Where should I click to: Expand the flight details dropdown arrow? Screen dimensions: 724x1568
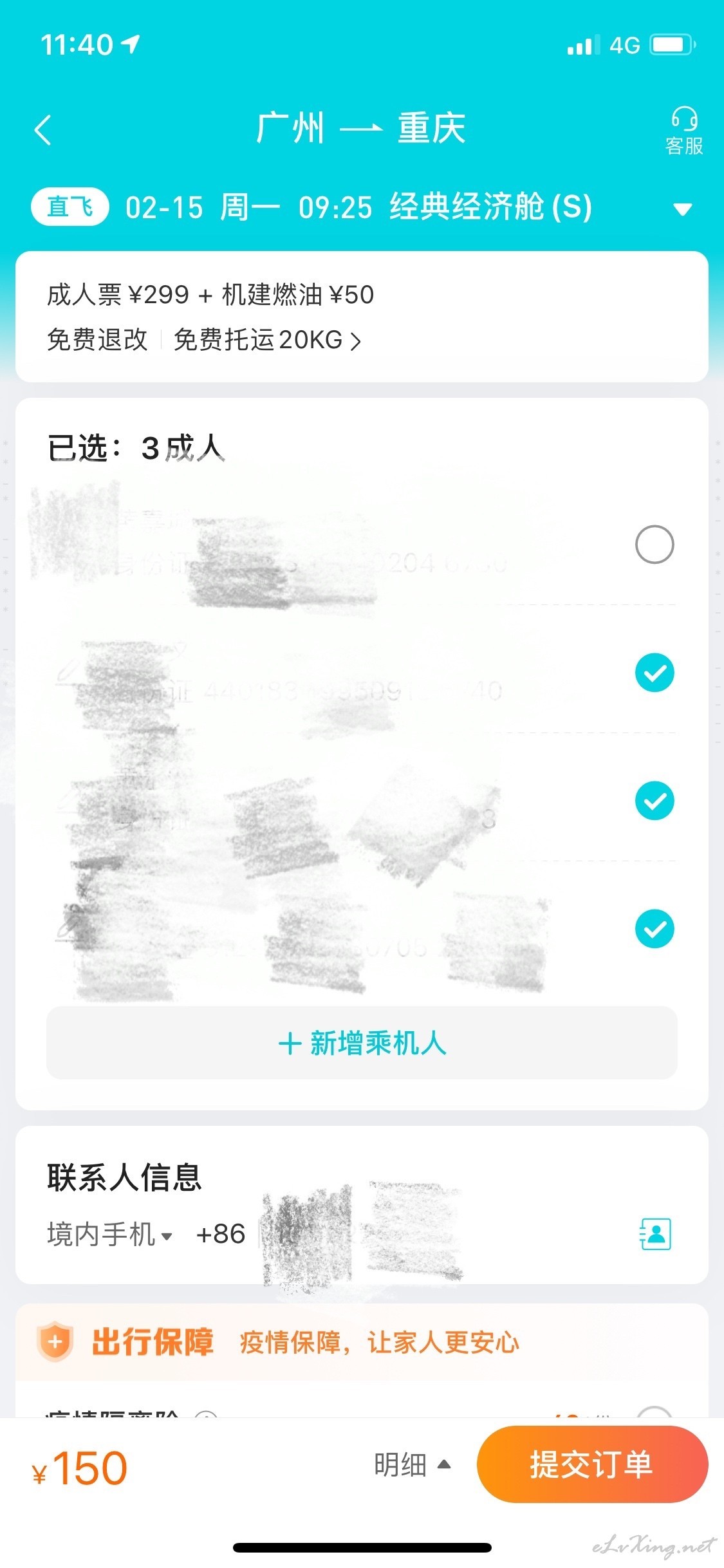[682, 209]
